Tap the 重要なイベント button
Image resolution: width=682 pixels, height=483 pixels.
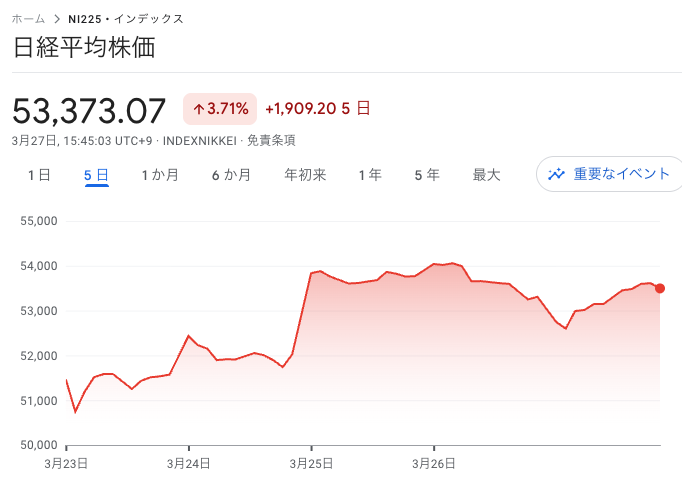click(609, 174)
